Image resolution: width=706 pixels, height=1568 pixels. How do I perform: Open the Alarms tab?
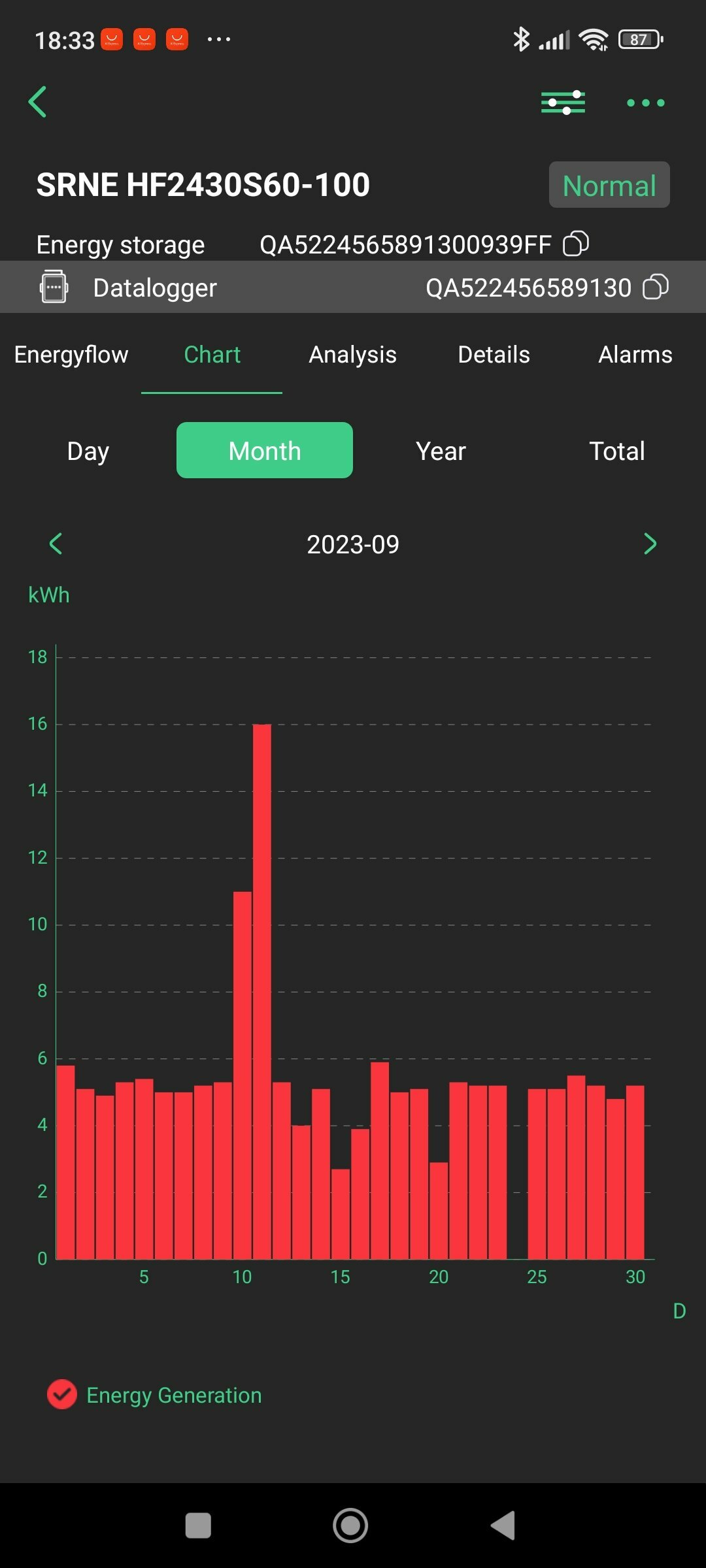point(635,355)
